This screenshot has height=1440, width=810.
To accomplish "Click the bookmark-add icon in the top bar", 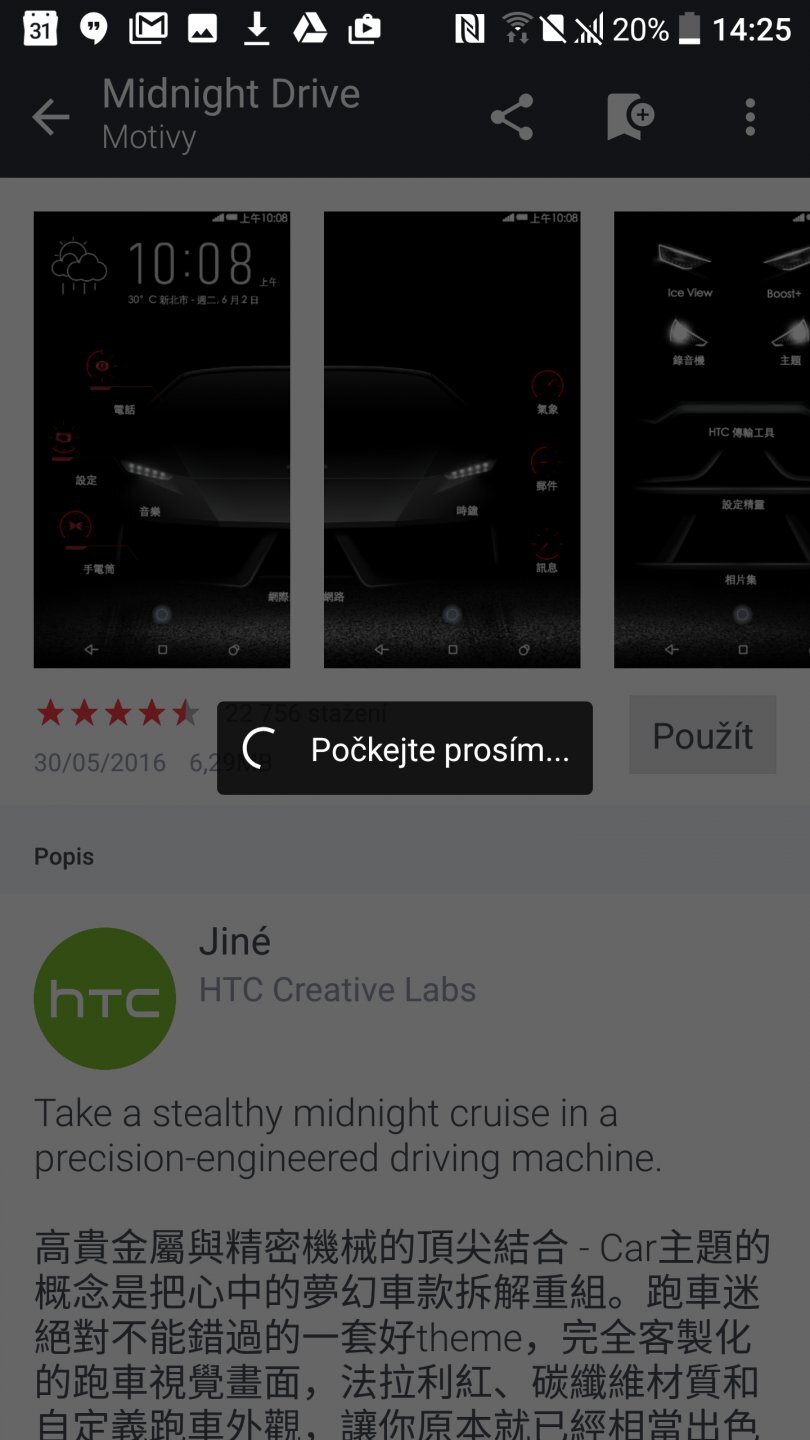I will (x=628, y=117).
